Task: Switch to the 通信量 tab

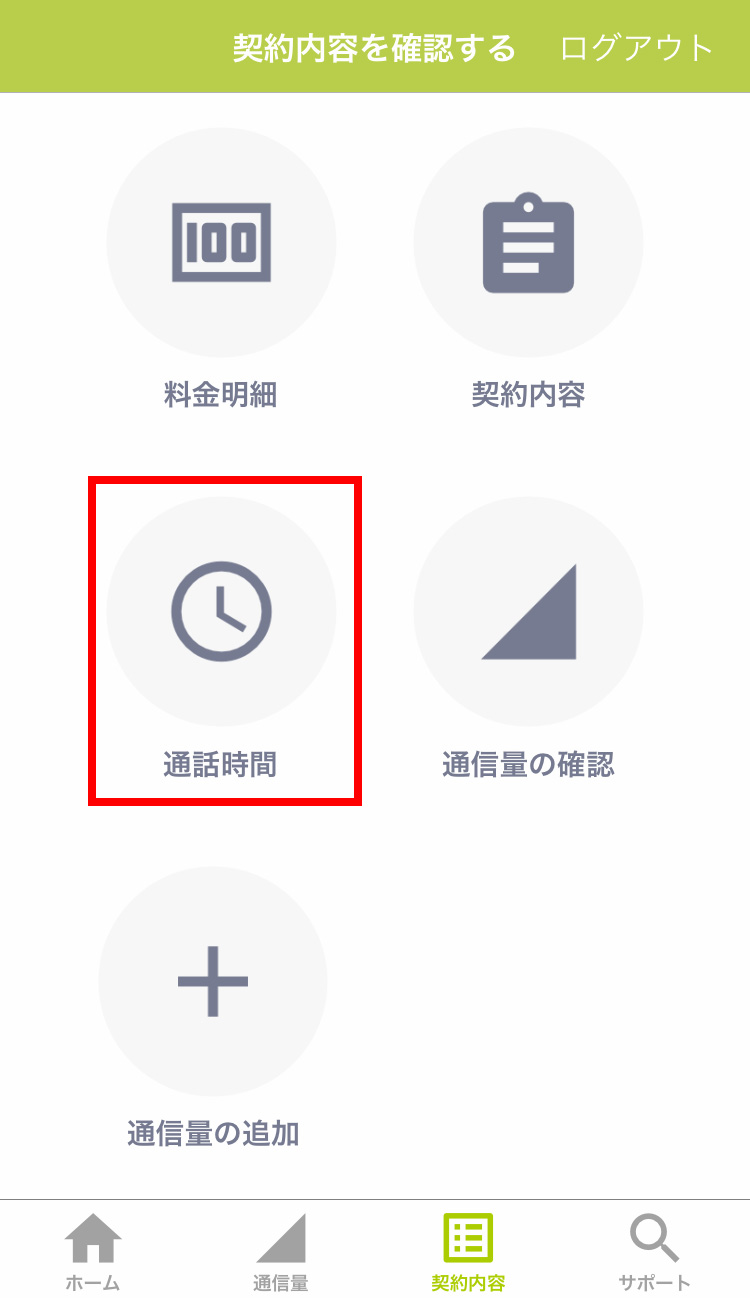Action: point(281,1250)
